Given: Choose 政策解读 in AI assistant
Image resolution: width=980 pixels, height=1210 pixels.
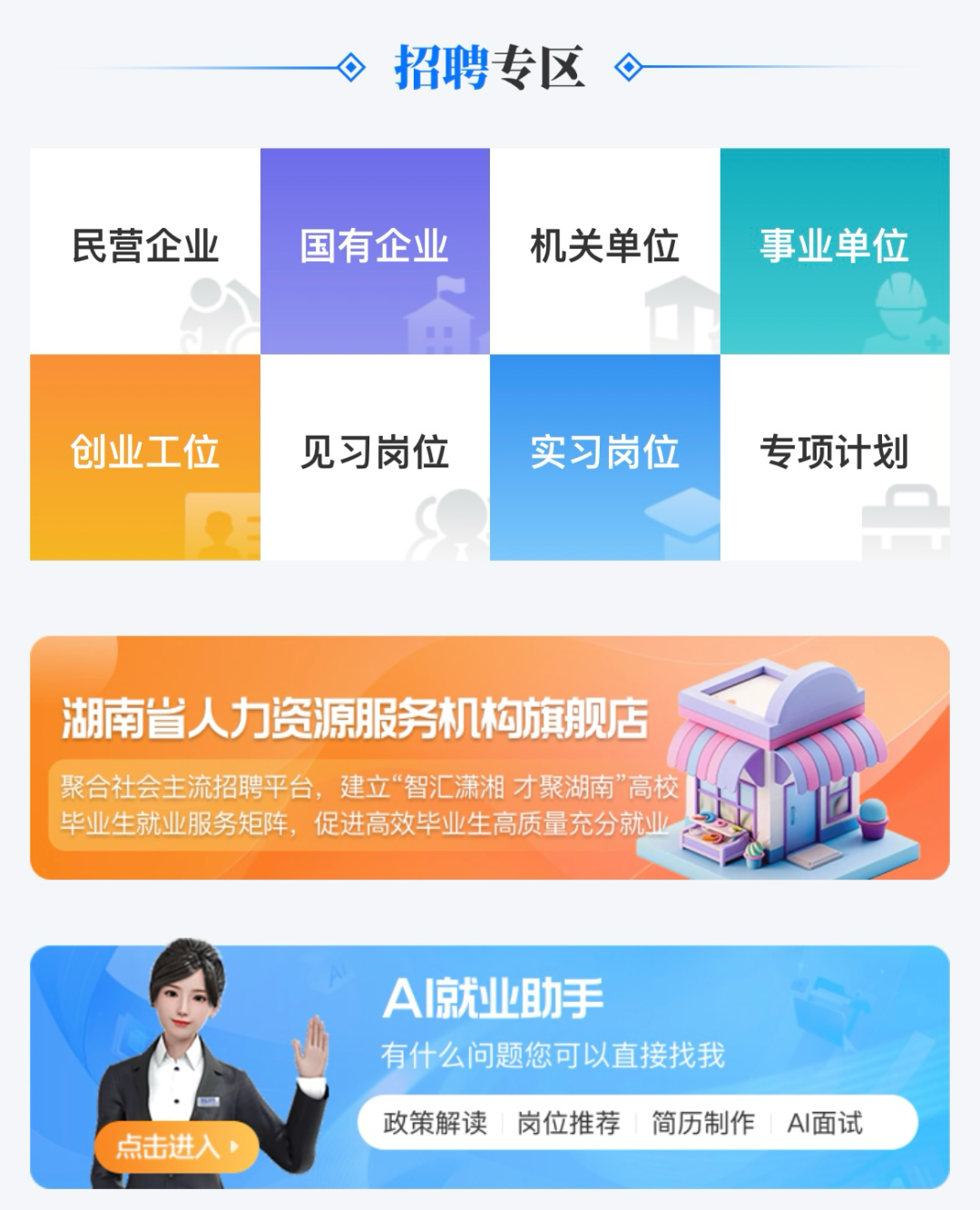Looking at the screenshot, I should [x=435, y=1123].
